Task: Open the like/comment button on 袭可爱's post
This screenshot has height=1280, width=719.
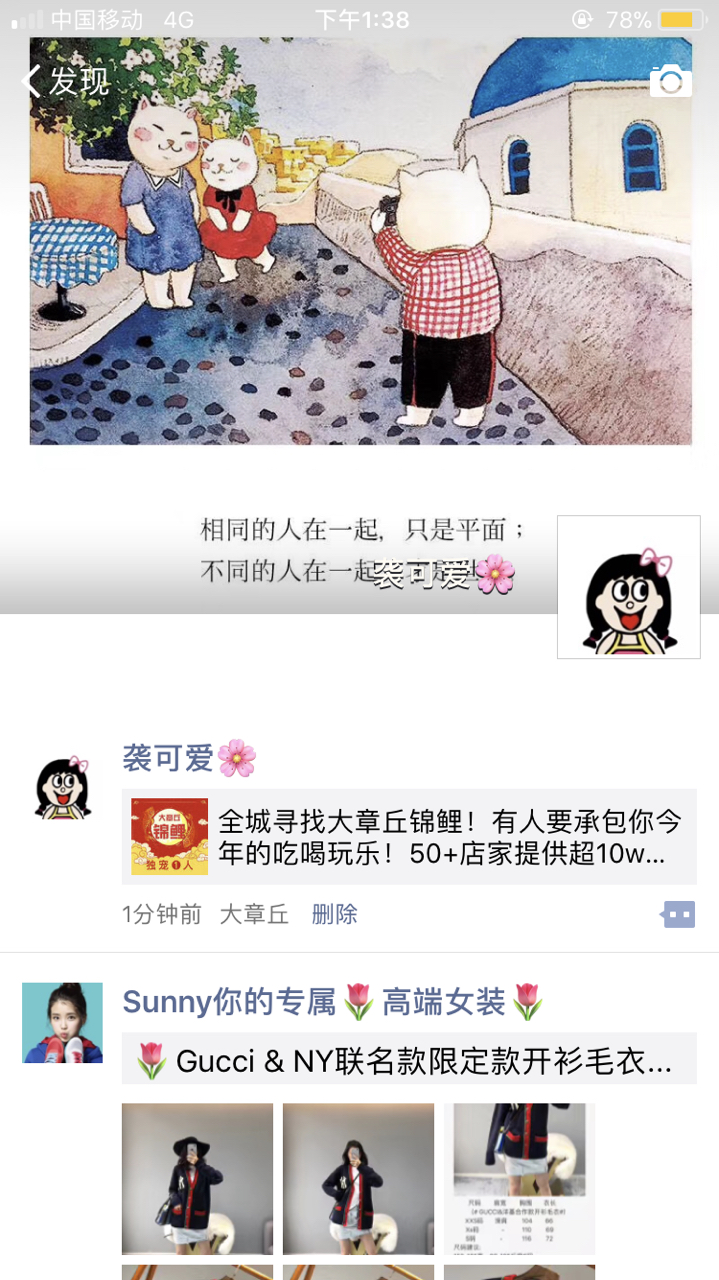Action: pyautogui.click(x=678, y=913)
